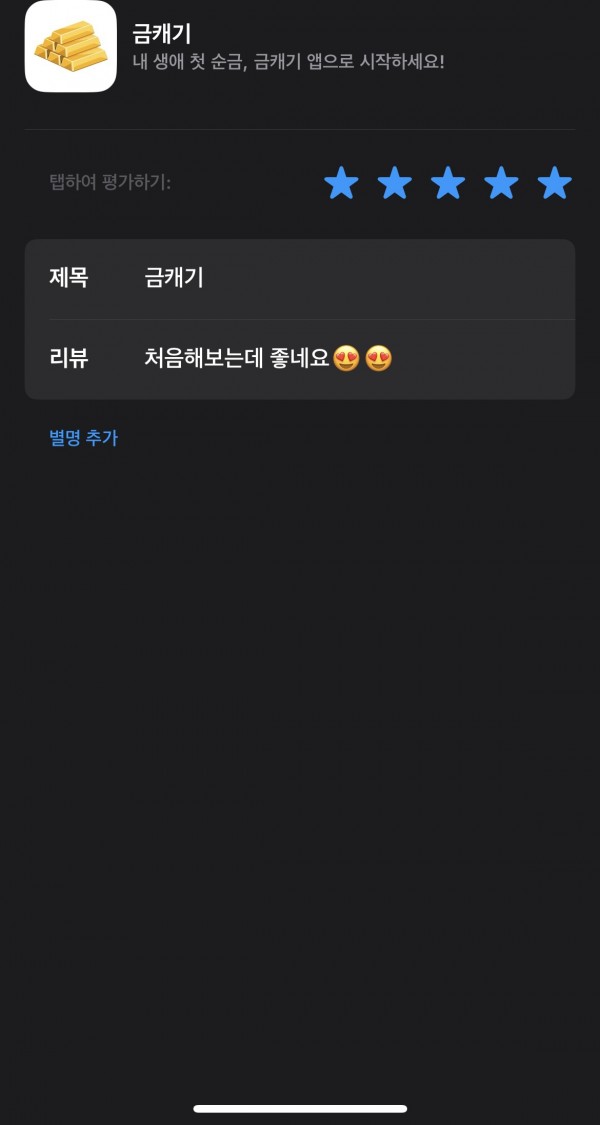The image size is (600, 1125).
Task: Choose the fourth star rating
Action: click(501, 183)
